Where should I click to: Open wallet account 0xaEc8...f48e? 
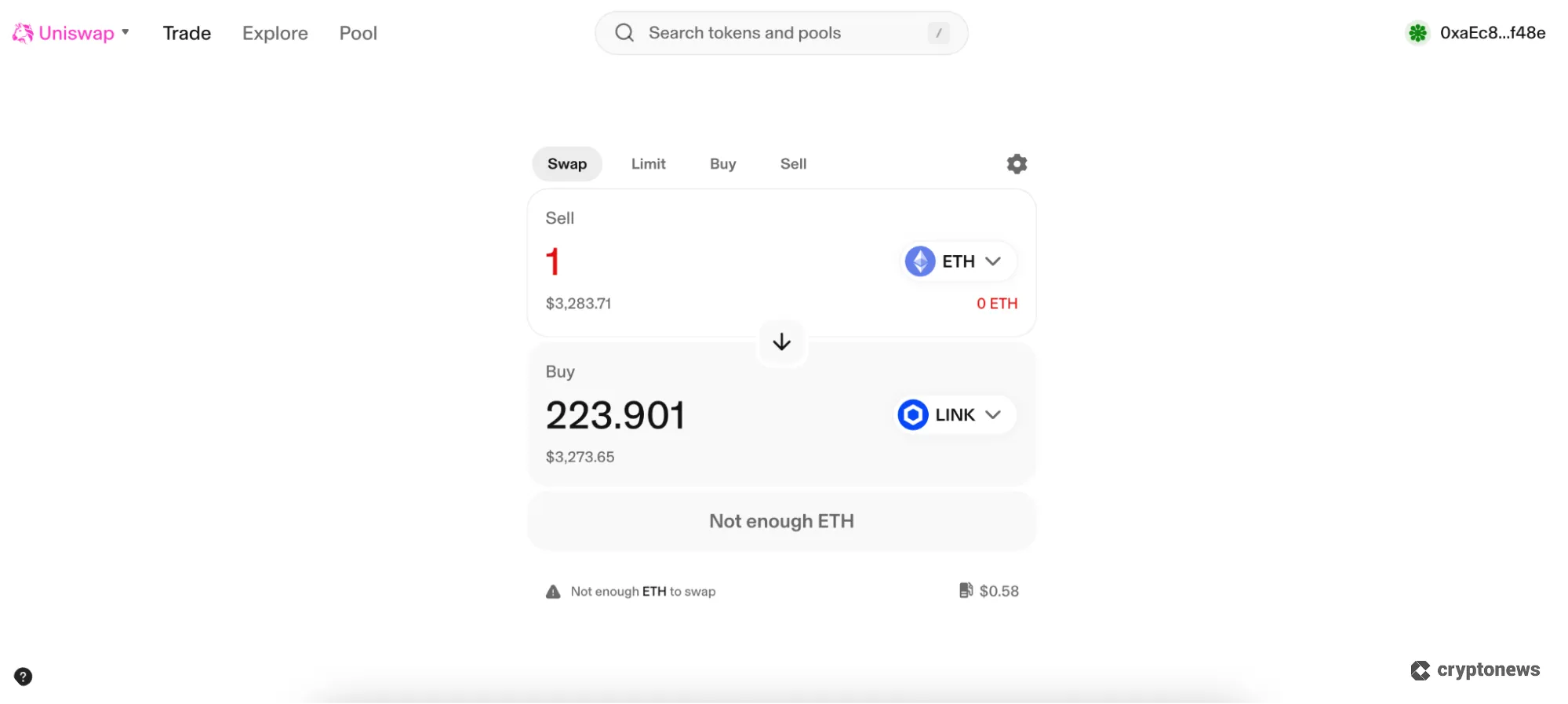pos(1475,33)
